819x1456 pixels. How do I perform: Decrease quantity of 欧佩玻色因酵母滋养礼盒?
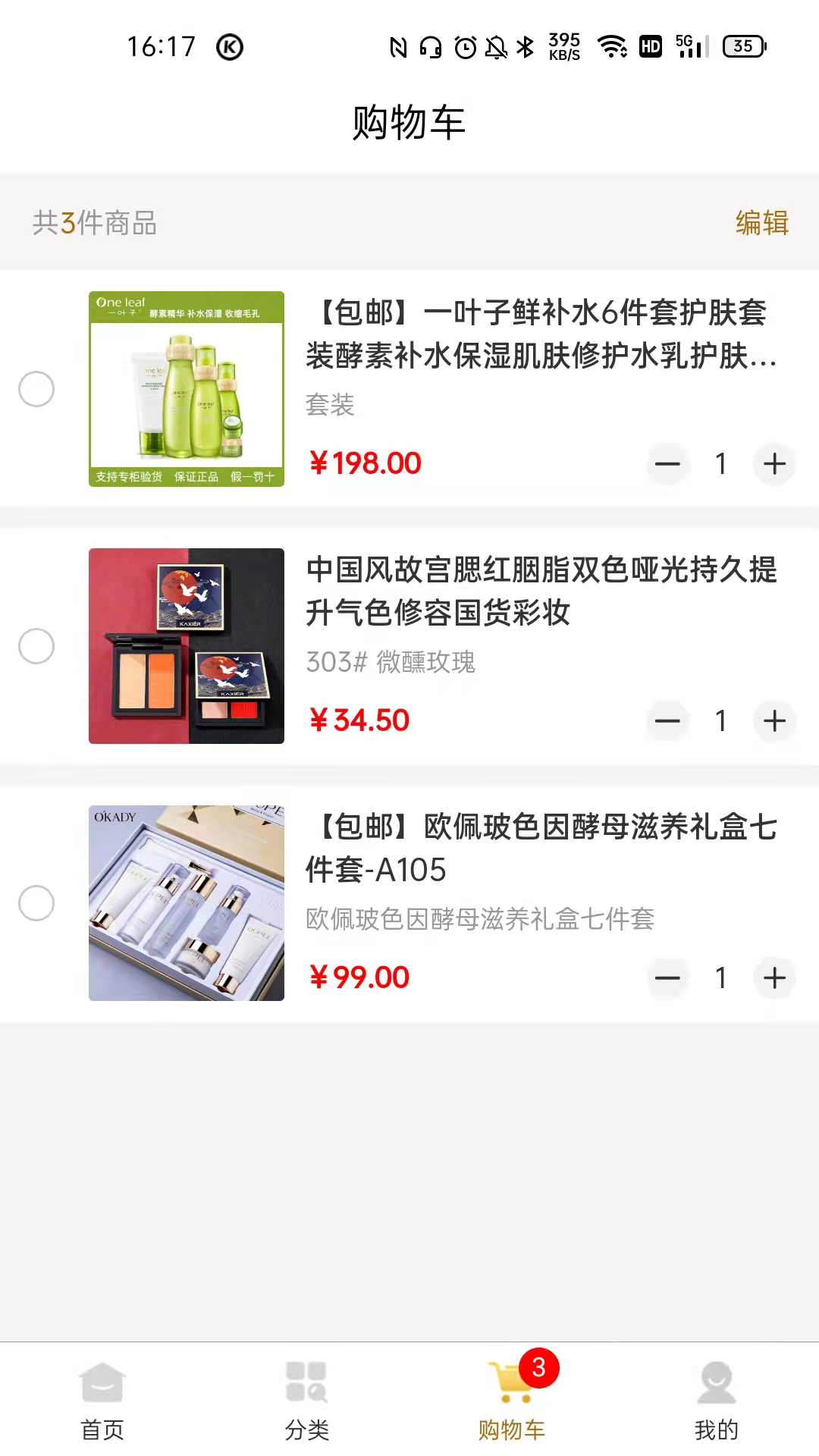coord(667,977)
